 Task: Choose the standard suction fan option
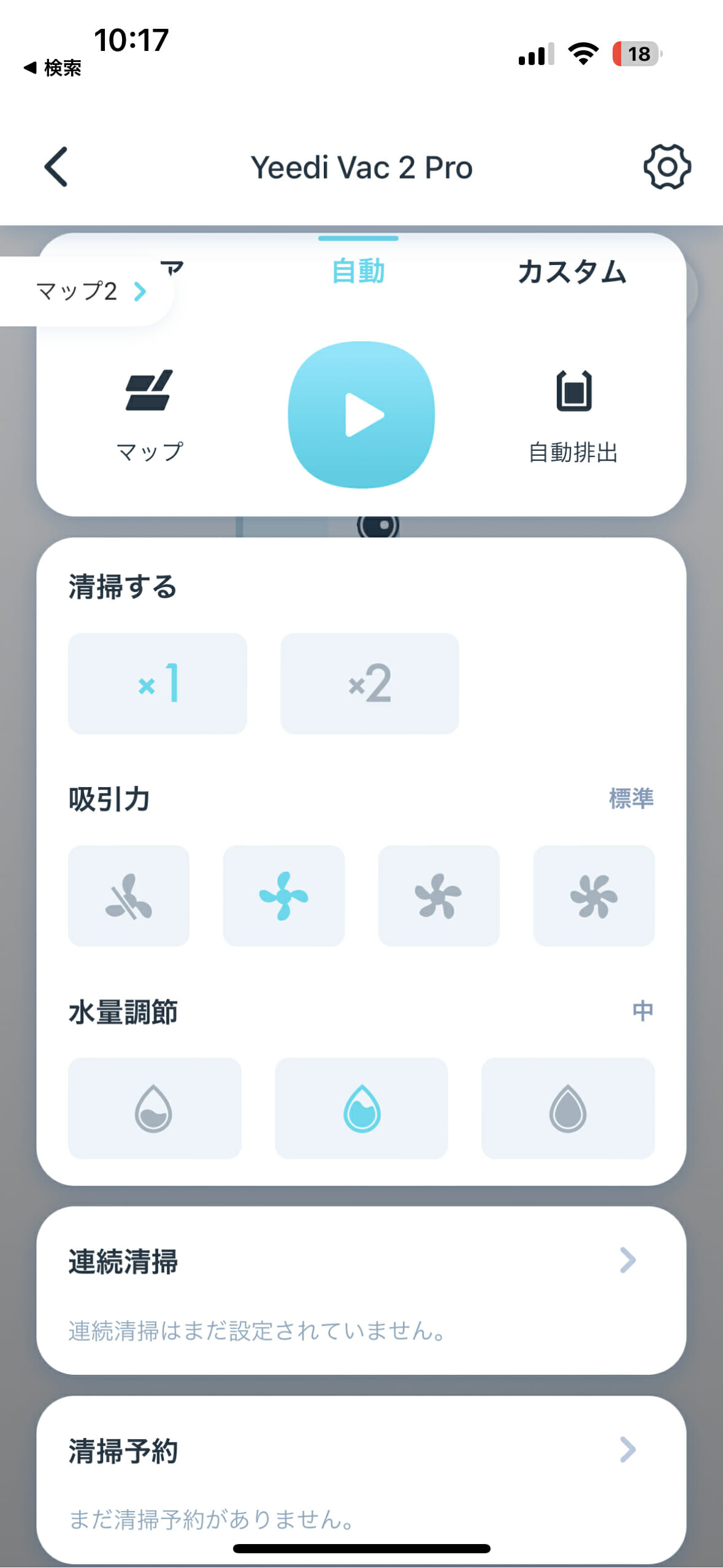point(284,896)
